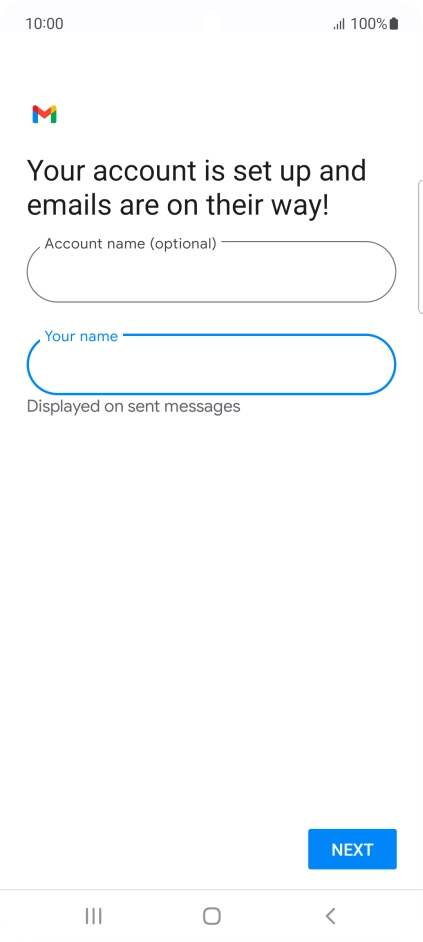Go to the home screen

[212, 916]
